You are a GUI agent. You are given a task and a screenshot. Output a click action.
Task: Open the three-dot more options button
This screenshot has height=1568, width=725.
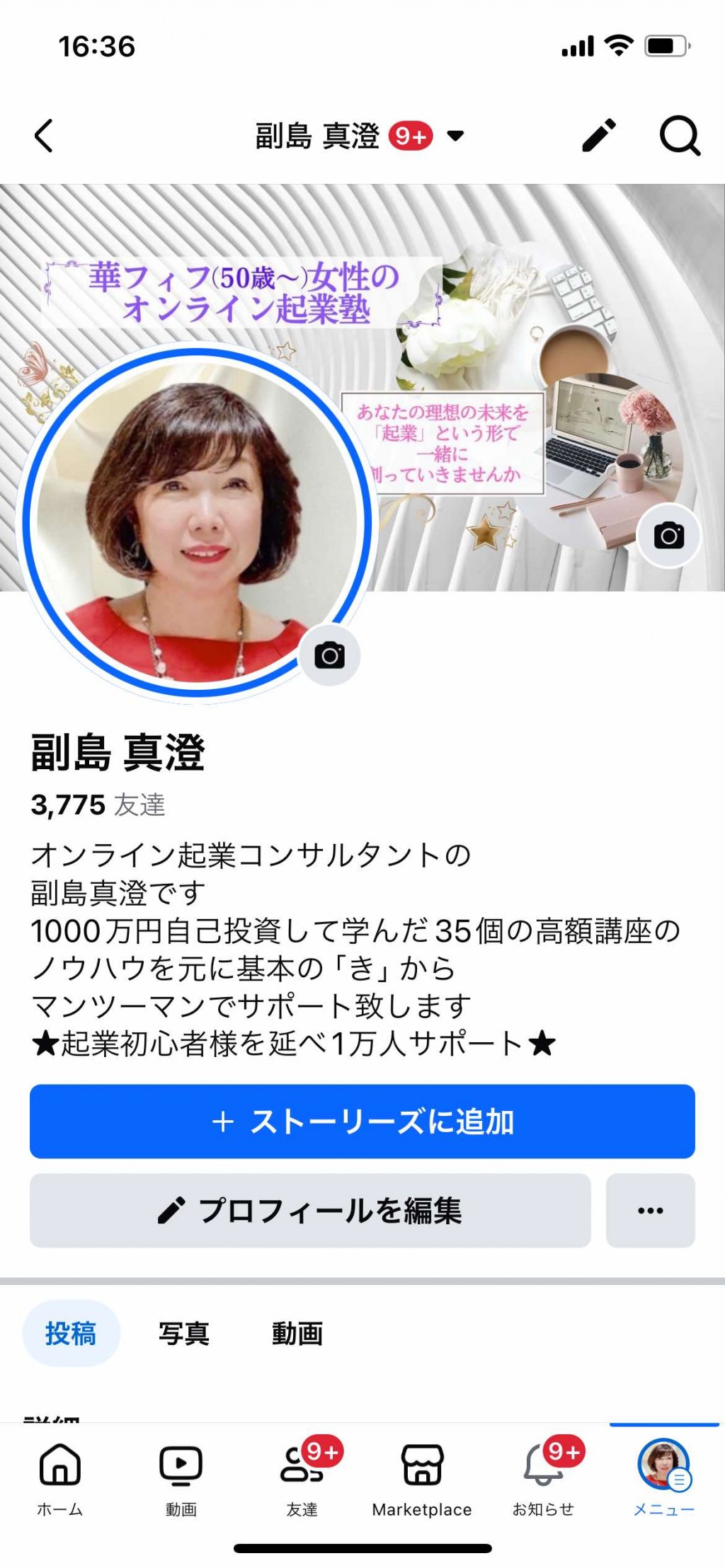[651, 1211]
